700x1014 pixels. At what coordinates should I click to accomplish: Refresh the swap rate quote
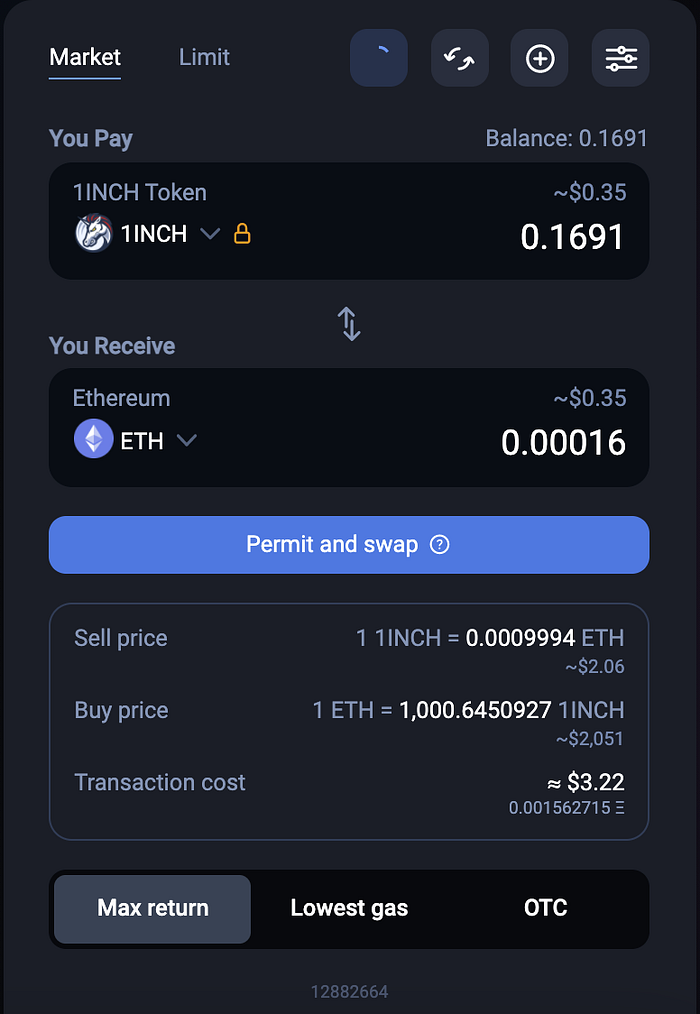[x=379, y=58]
